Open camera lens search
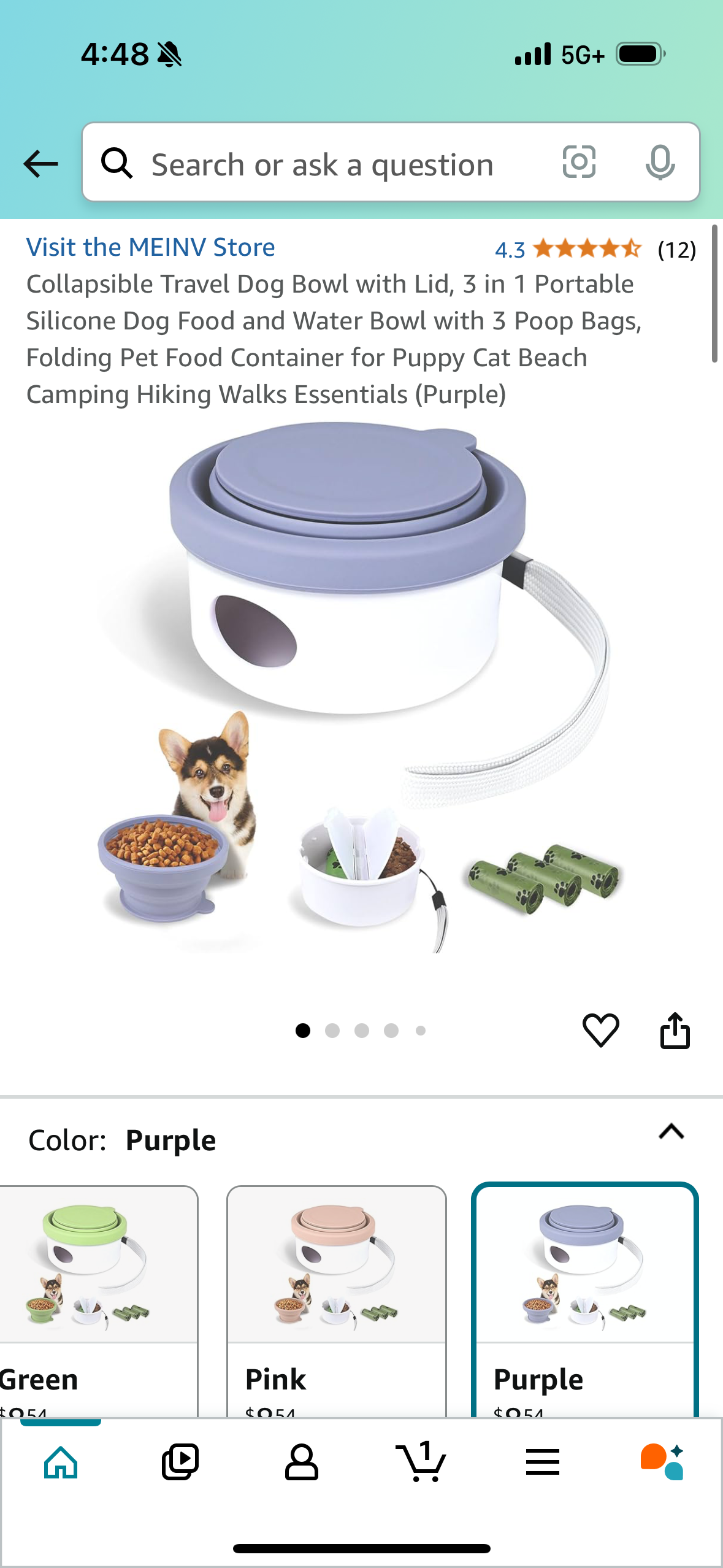The height and width of the screenshot is (1568, 723). (579, 163)
